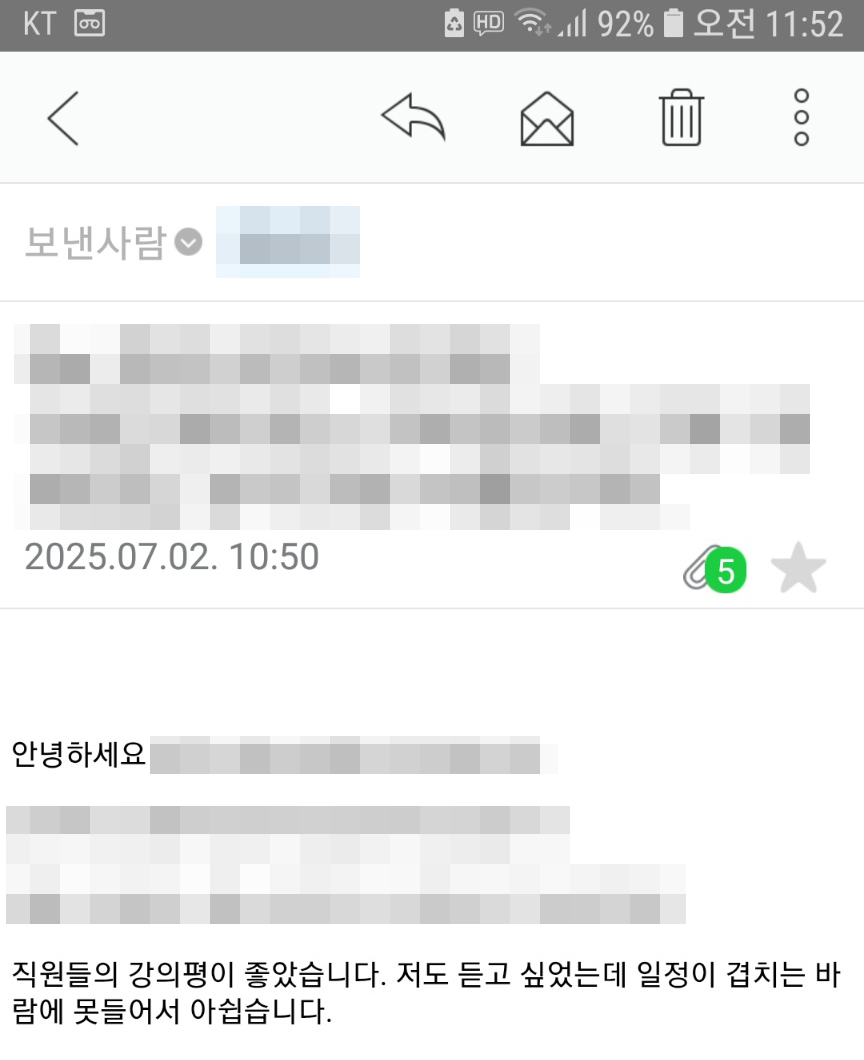
Task: Star this email as important
Action: coord(798,571)
